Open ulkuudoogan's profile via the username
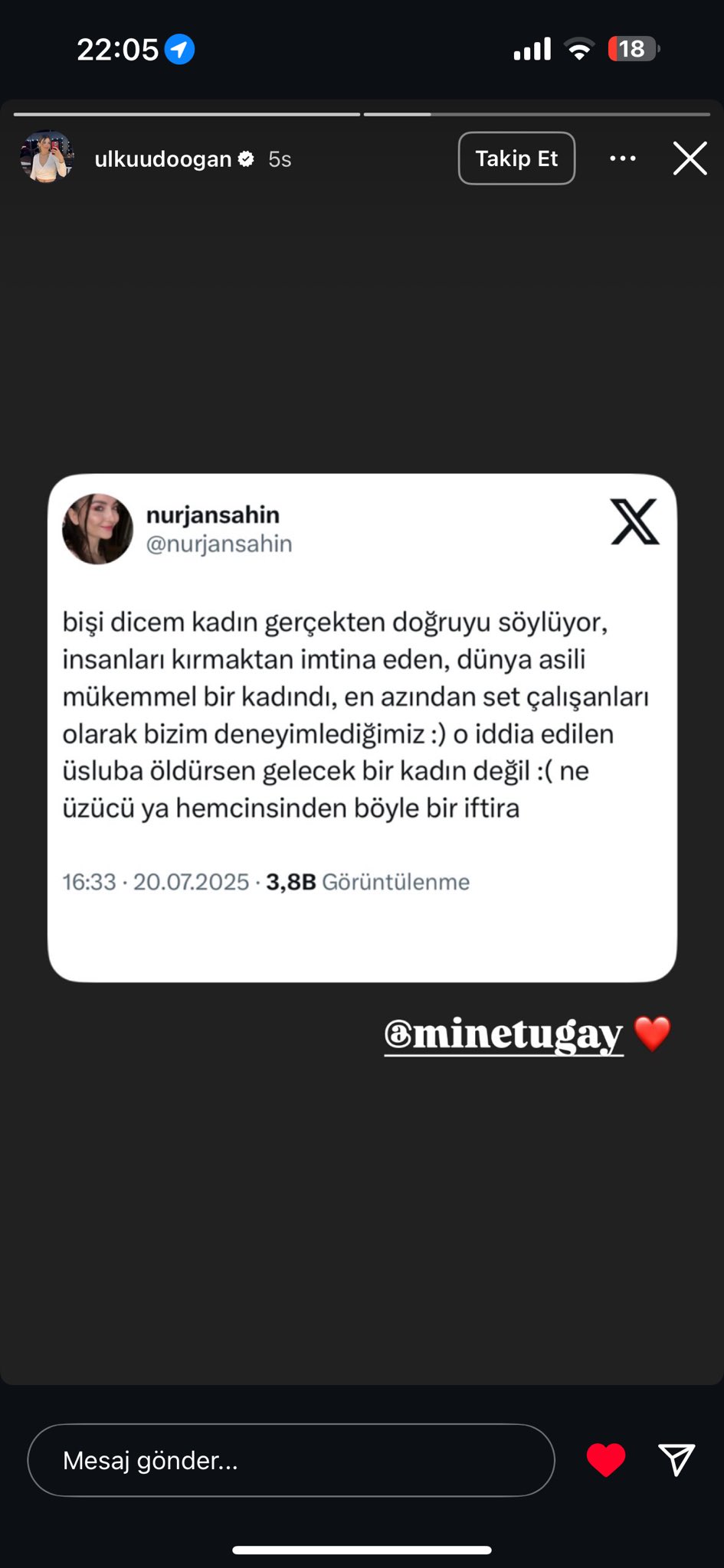The image size is (724, 1568). (162, 159)
